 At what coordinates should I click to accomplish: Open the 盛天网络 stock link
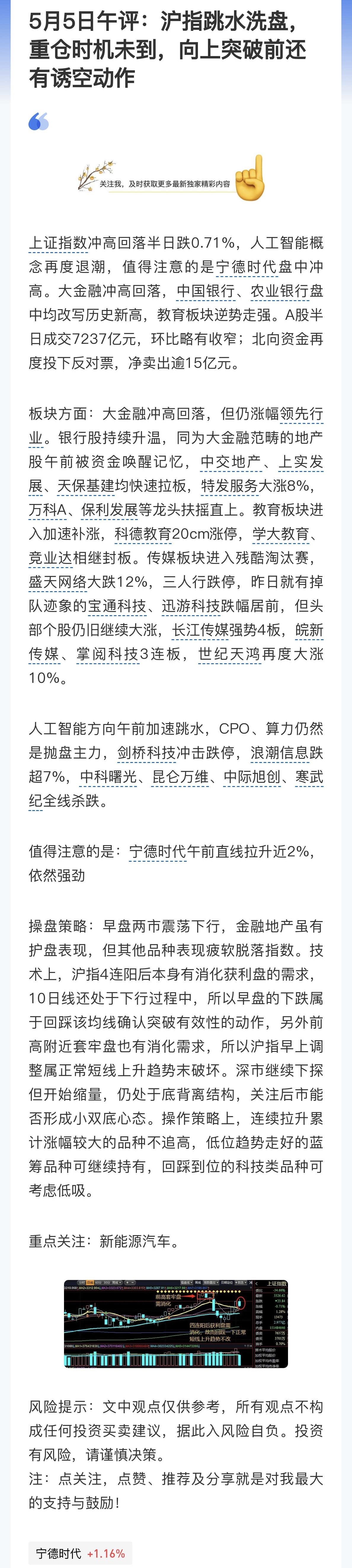click(58, 582)
